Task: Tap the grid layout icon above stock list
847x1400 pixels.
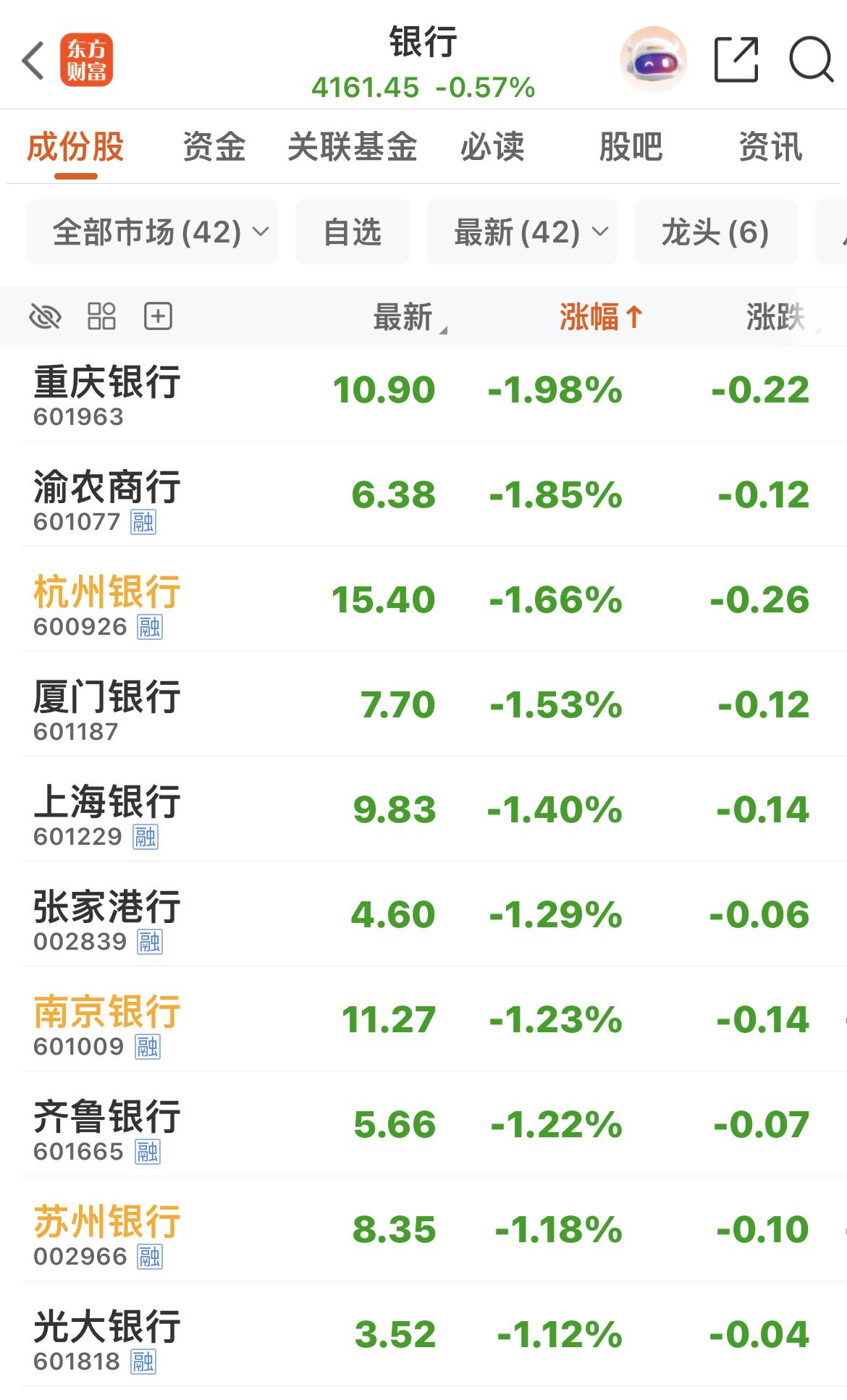Action: [101, 316]
